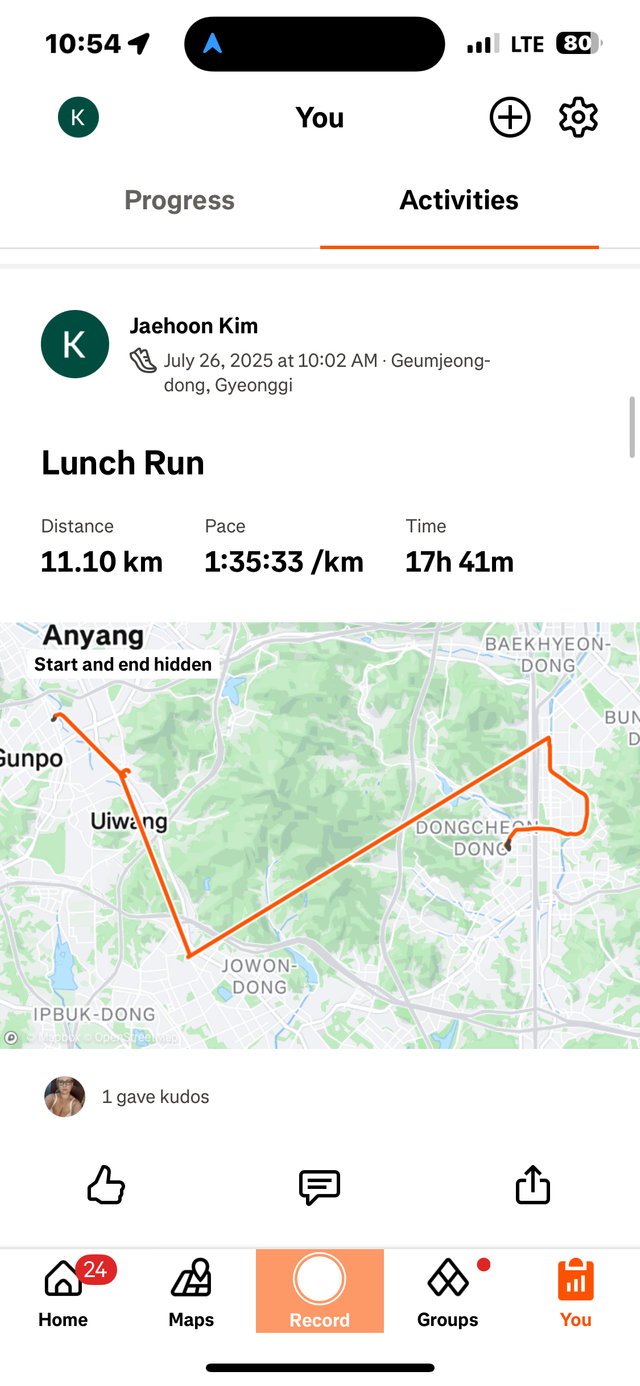Image resolution: width=640 pixels, height=1386 pixels.
Task: Open the Lunch Run activity details
Action: coord(122,463)
